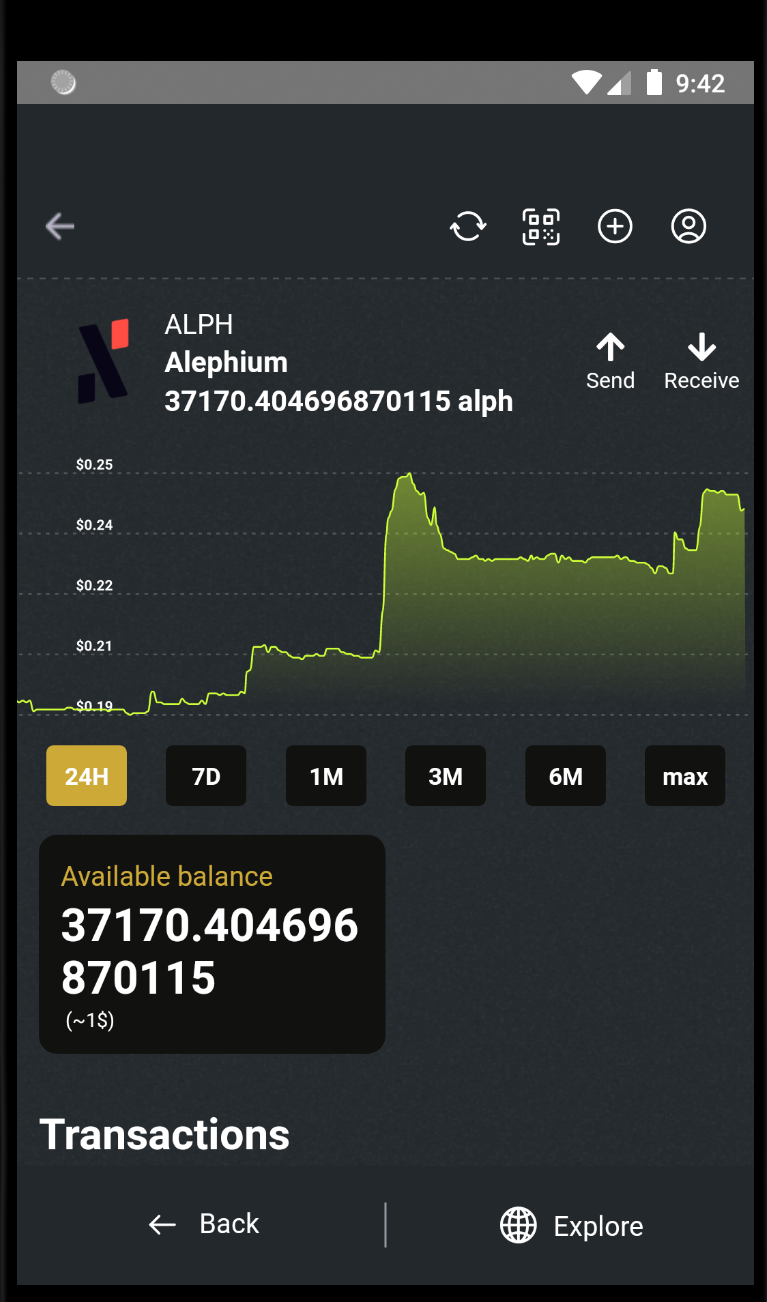Send ALPH with the Send button

(x=610, y=362)
